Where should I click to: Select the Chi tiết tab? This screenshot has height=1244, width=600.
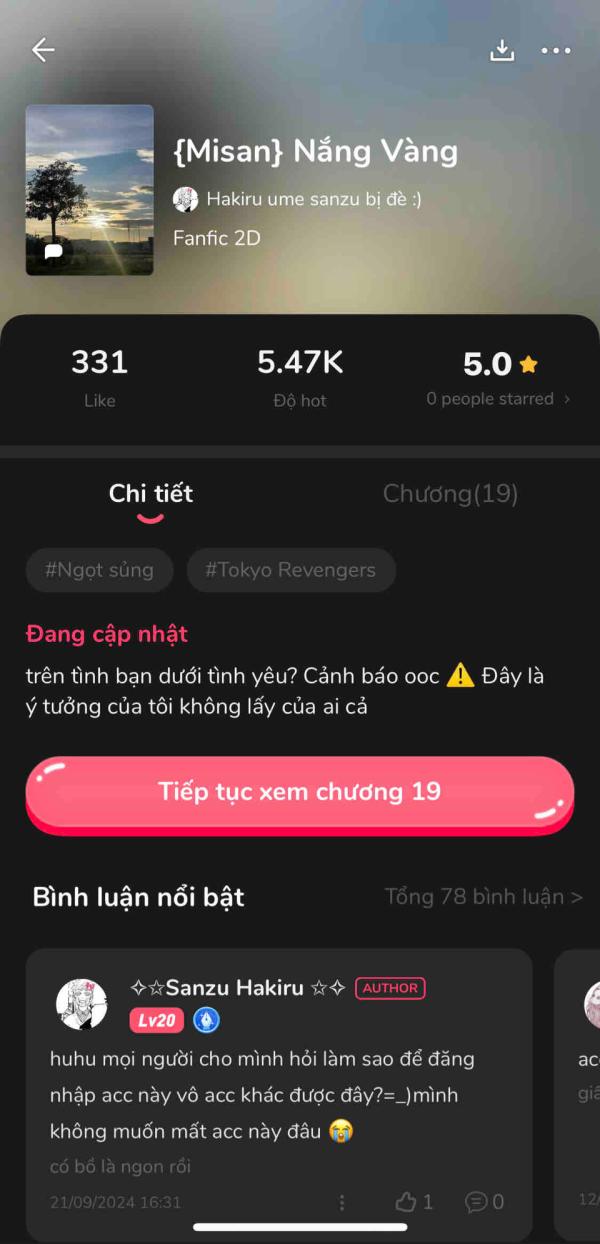coord(151,493)
